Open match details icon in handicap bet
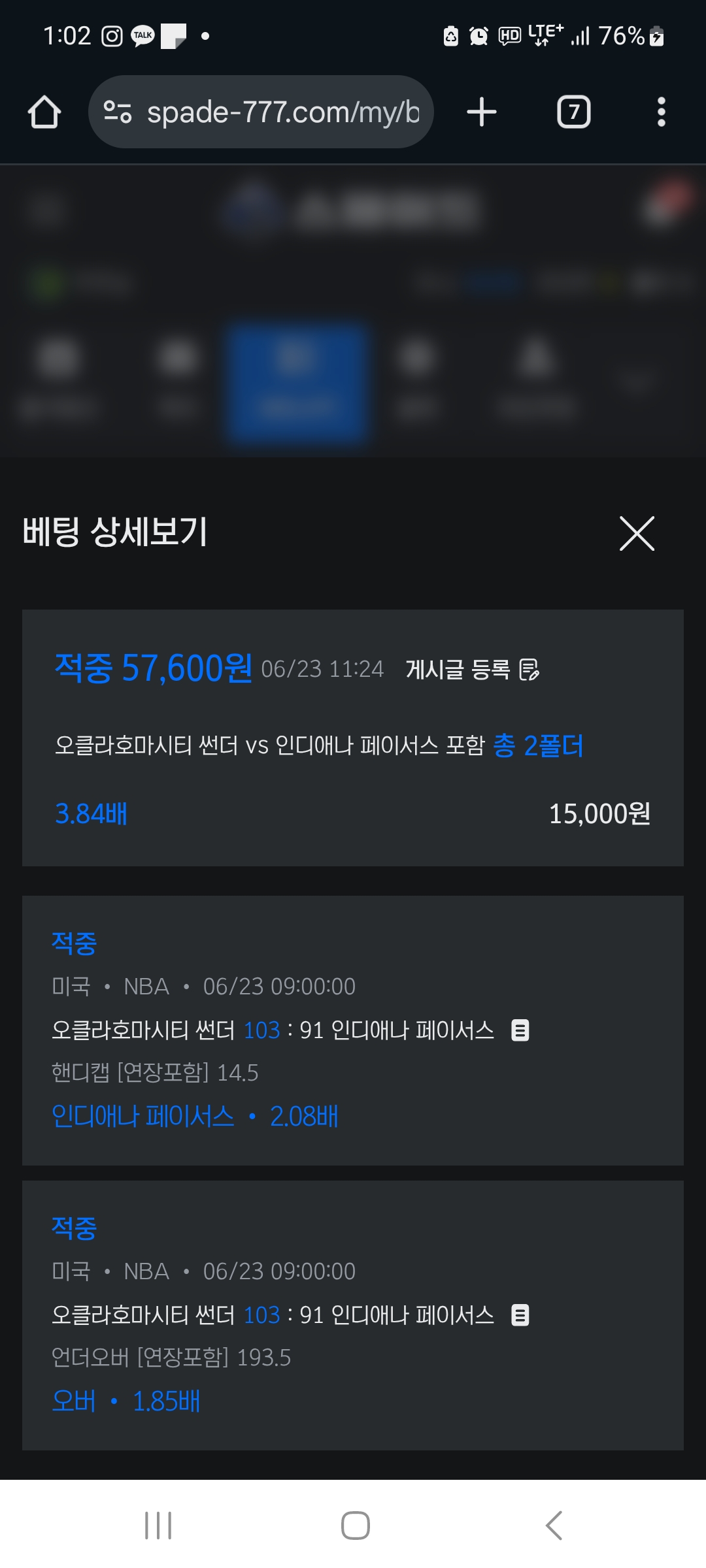The width and height of the screenshot is (706, 1568). click(520, 1030)
